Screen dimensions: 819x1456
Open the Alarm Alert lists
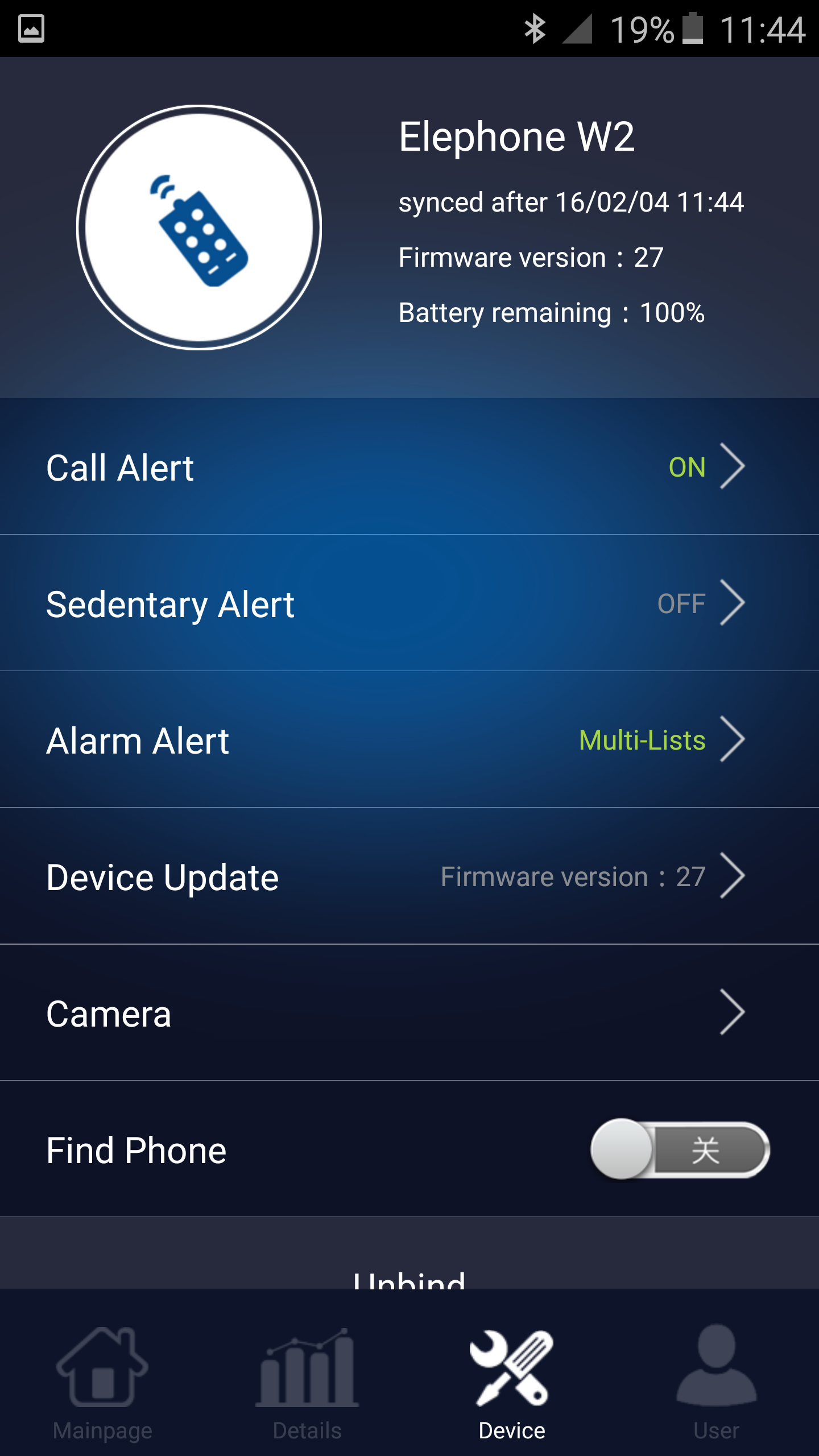point(409,741)
